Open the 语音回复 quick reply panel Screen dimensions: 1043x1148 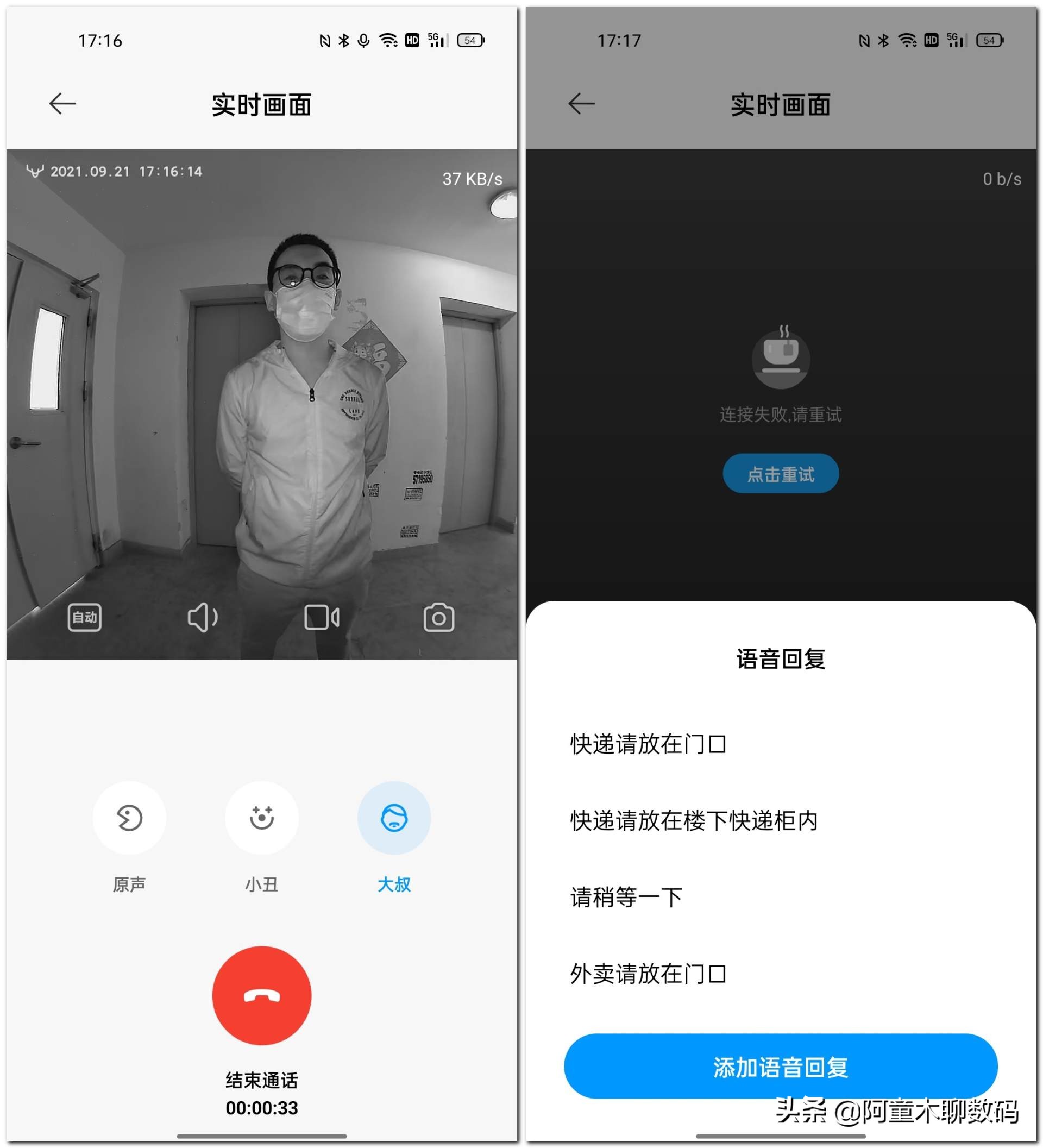(782, 660)
